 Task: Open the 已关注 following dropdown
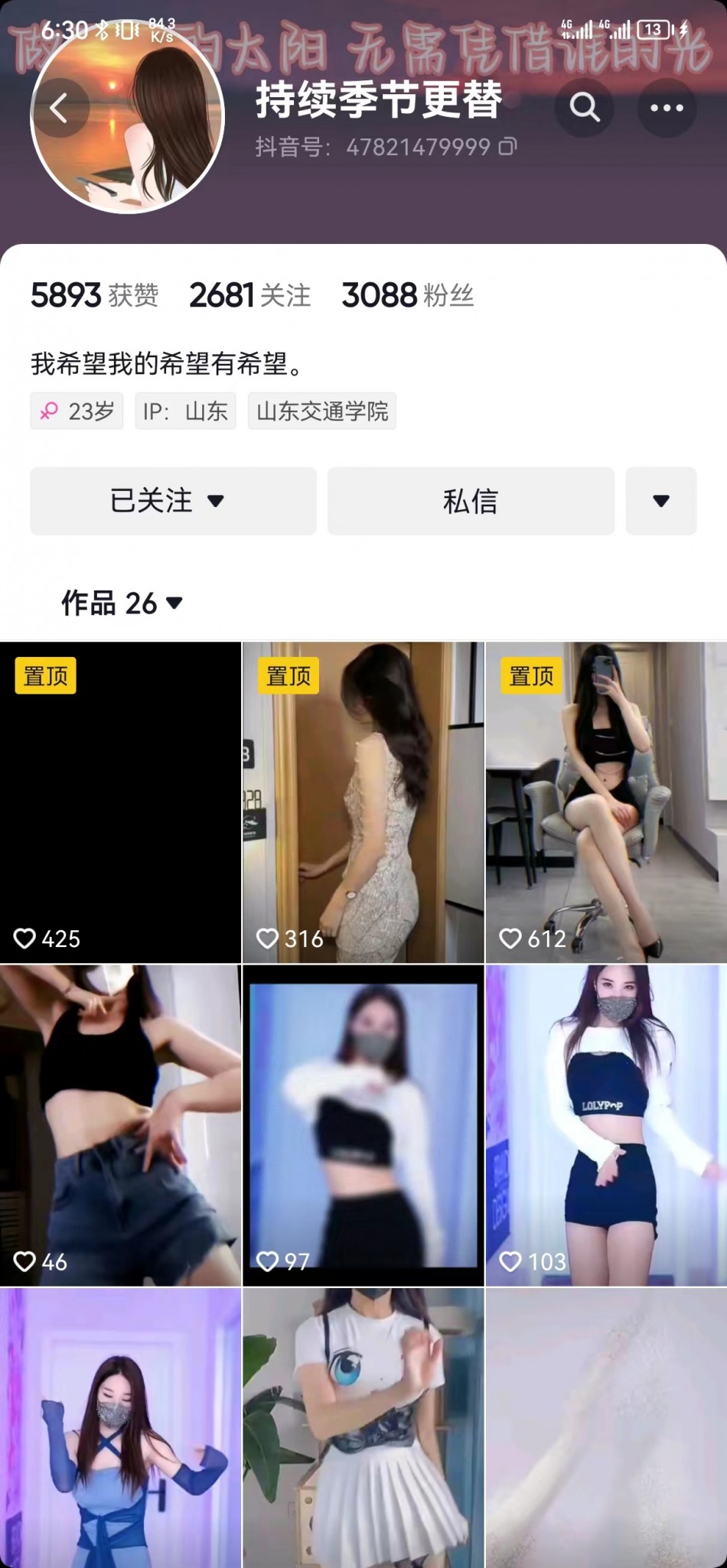(173, 501)
